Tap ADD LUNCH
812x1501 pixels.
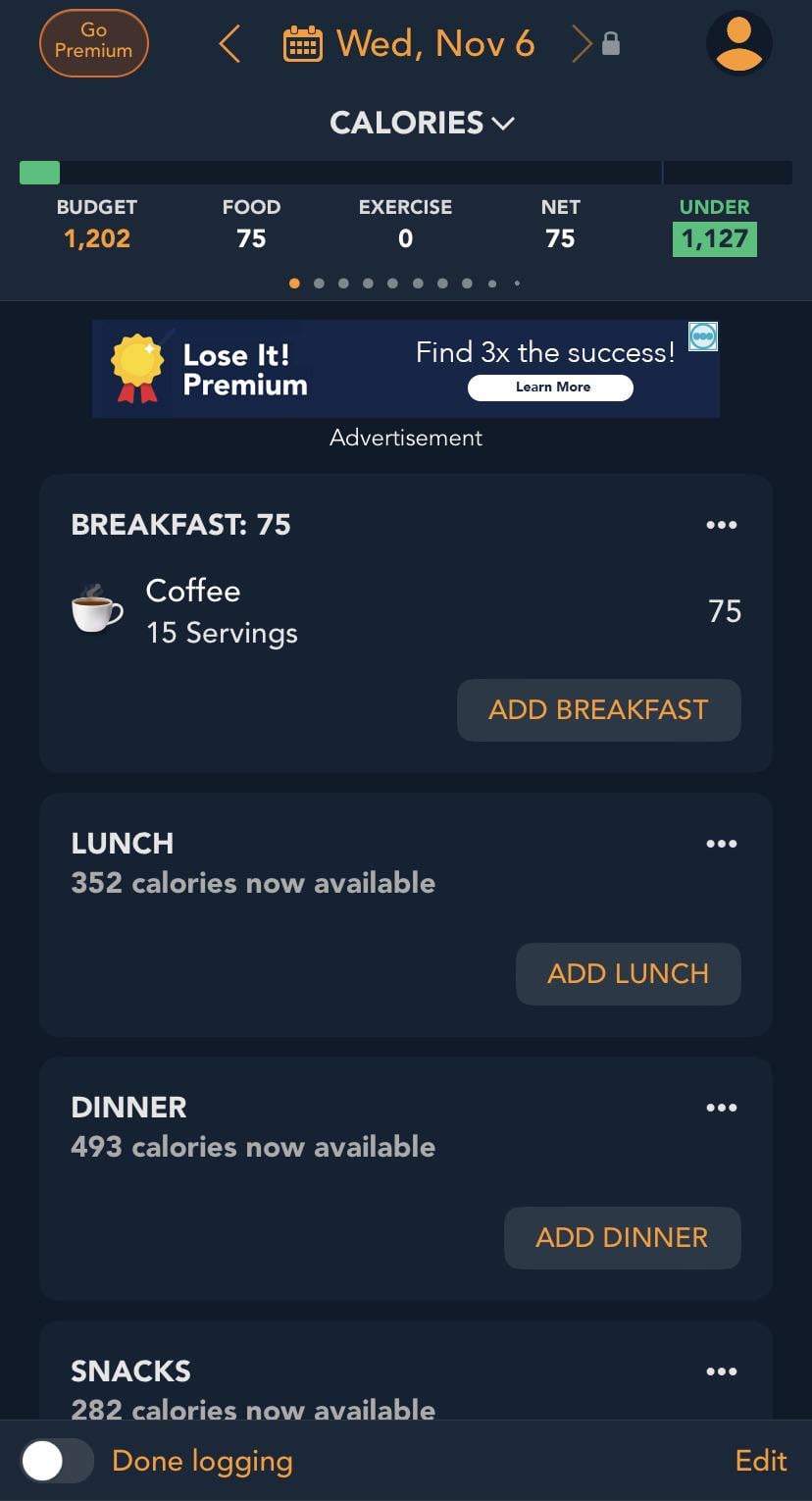point(628,974)
